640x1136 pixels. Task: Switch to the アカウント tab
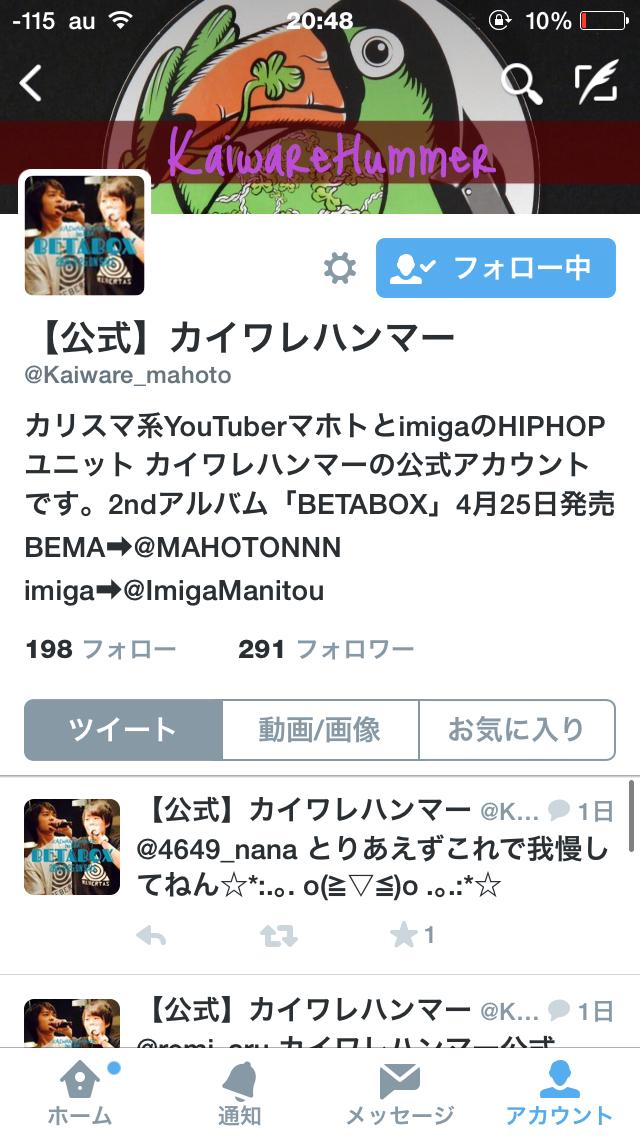[x=560, y=1093]
